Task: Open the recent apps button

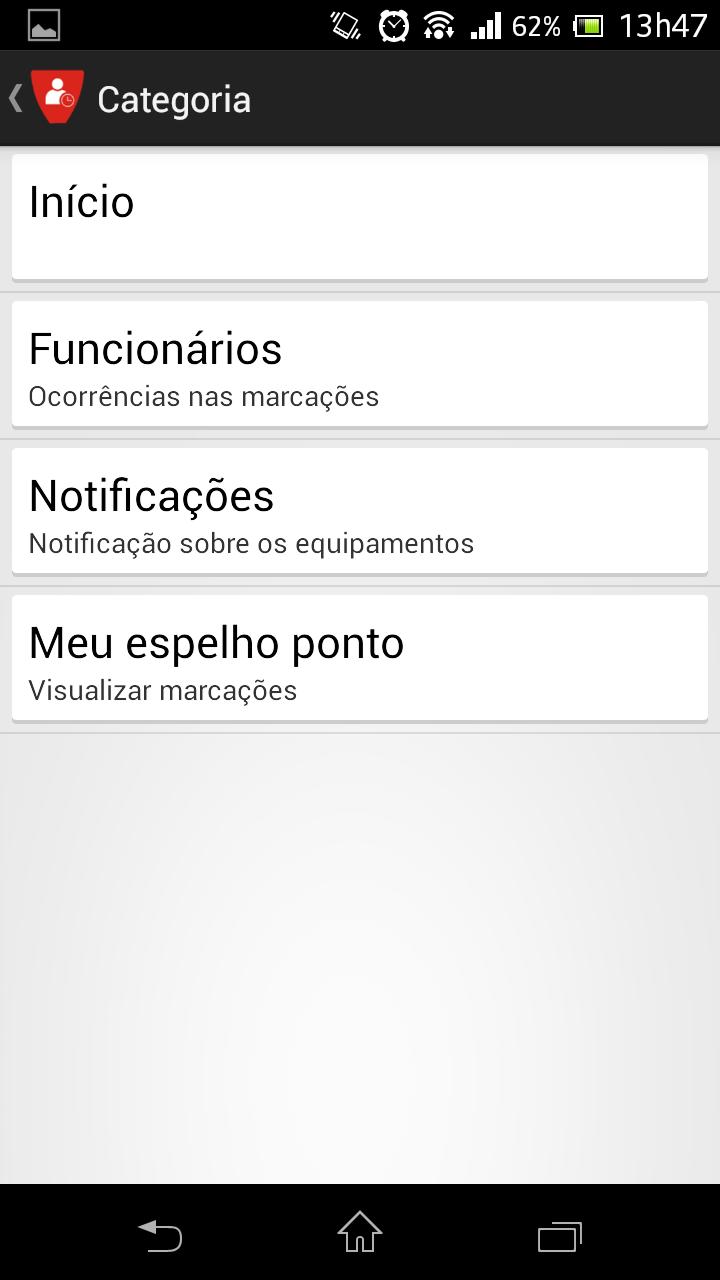Action: 560,1236
